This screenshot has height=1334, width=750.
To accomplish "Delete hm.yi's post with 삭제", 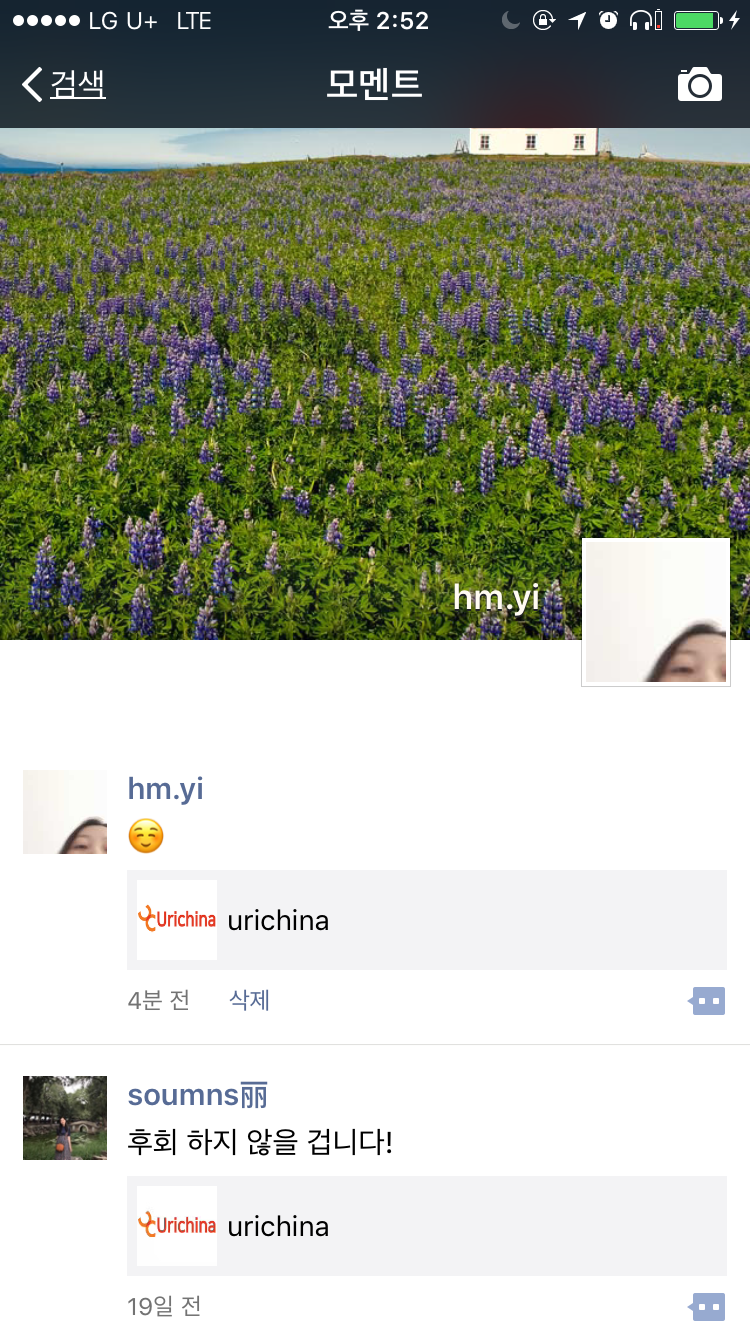I will [x=249, y=1000].
